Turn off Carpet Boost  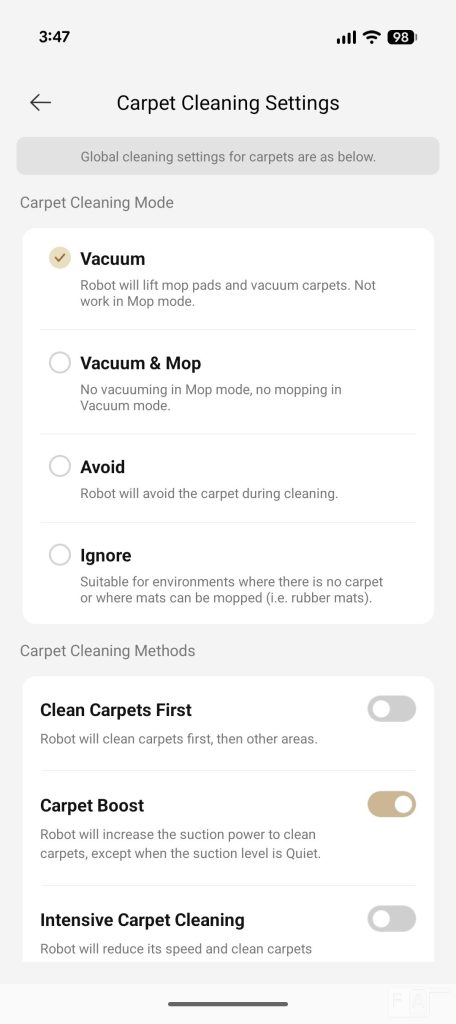391,805
